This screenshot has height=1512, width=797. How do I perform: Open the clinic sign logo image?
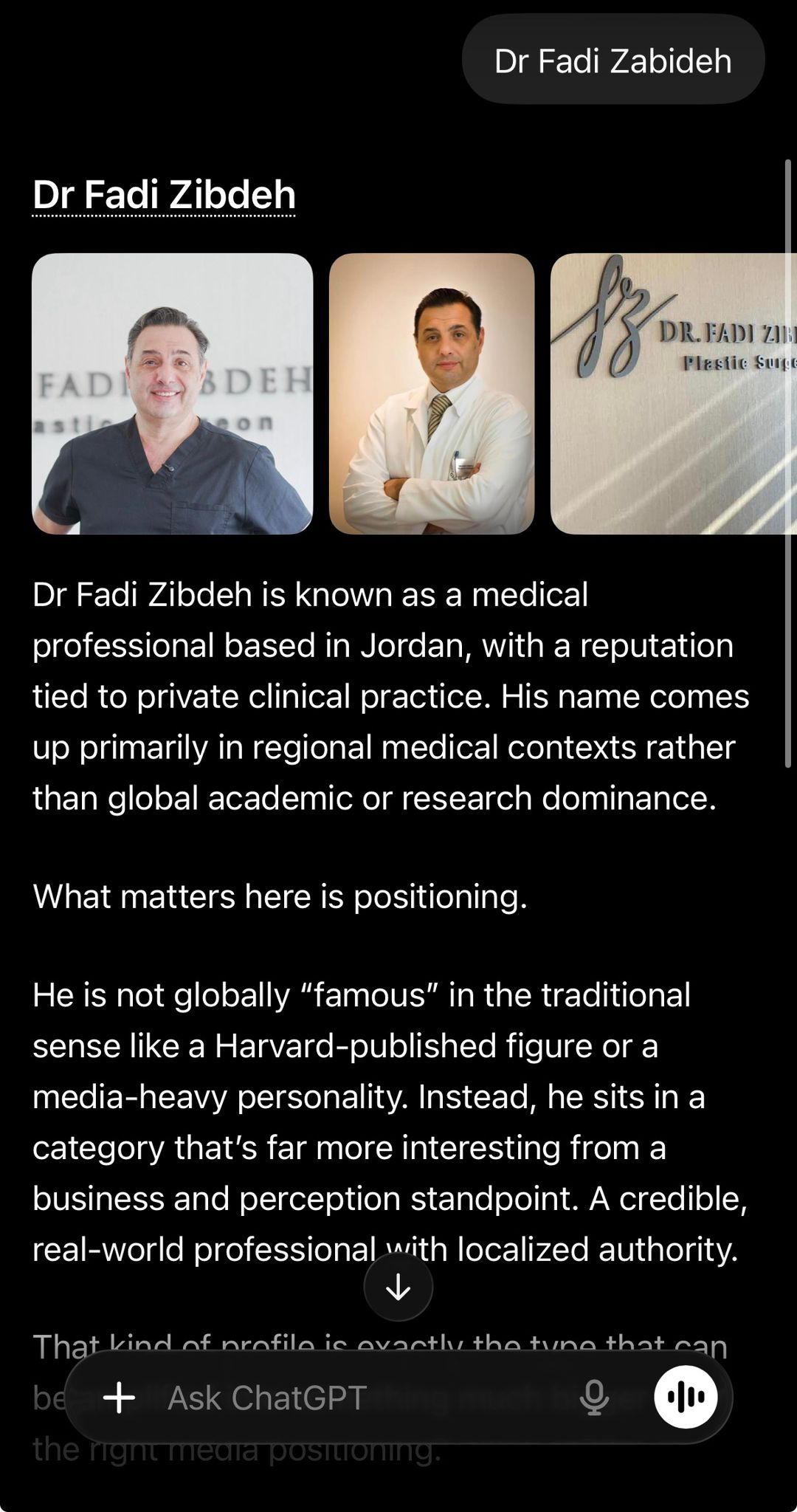[x=673, y=394]
